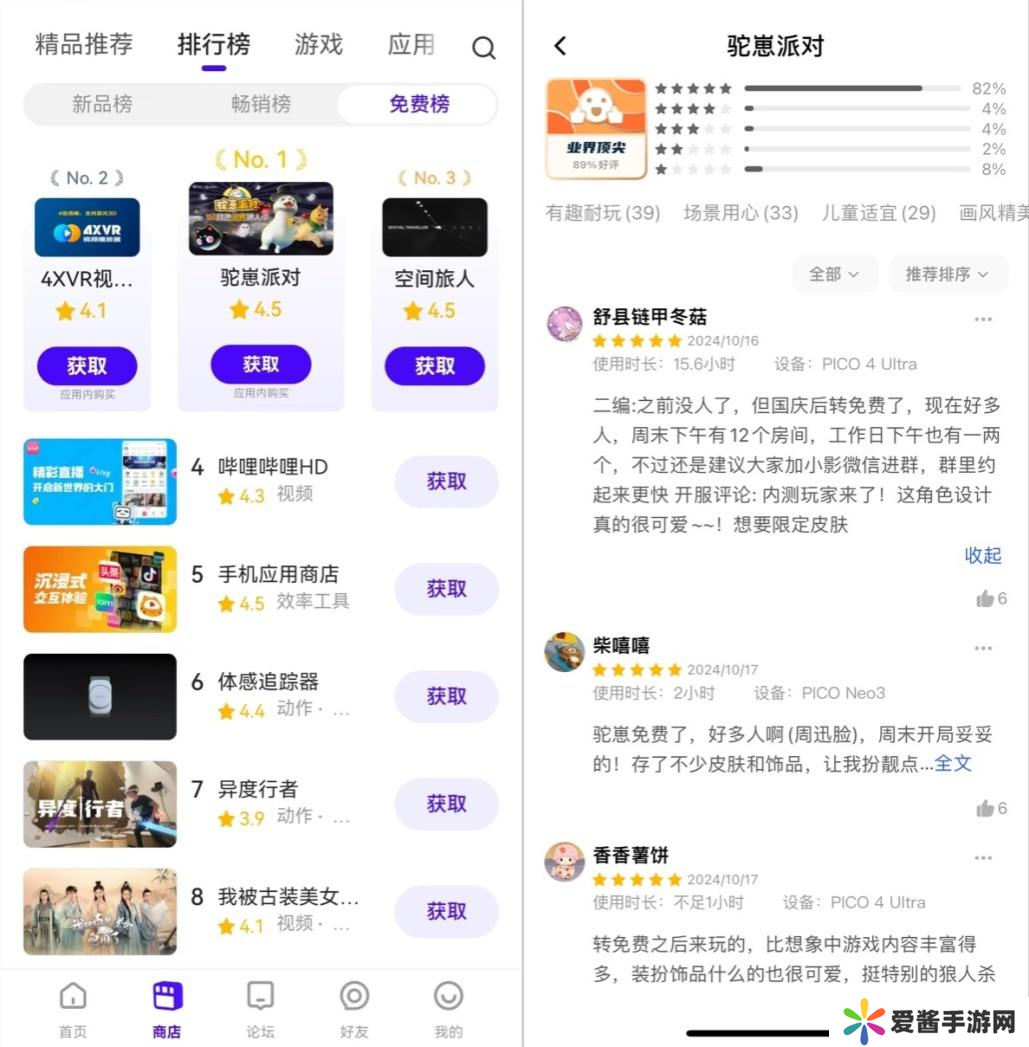
Task: Select the 新品榜 ranking
Action: [x=102, y=104]
